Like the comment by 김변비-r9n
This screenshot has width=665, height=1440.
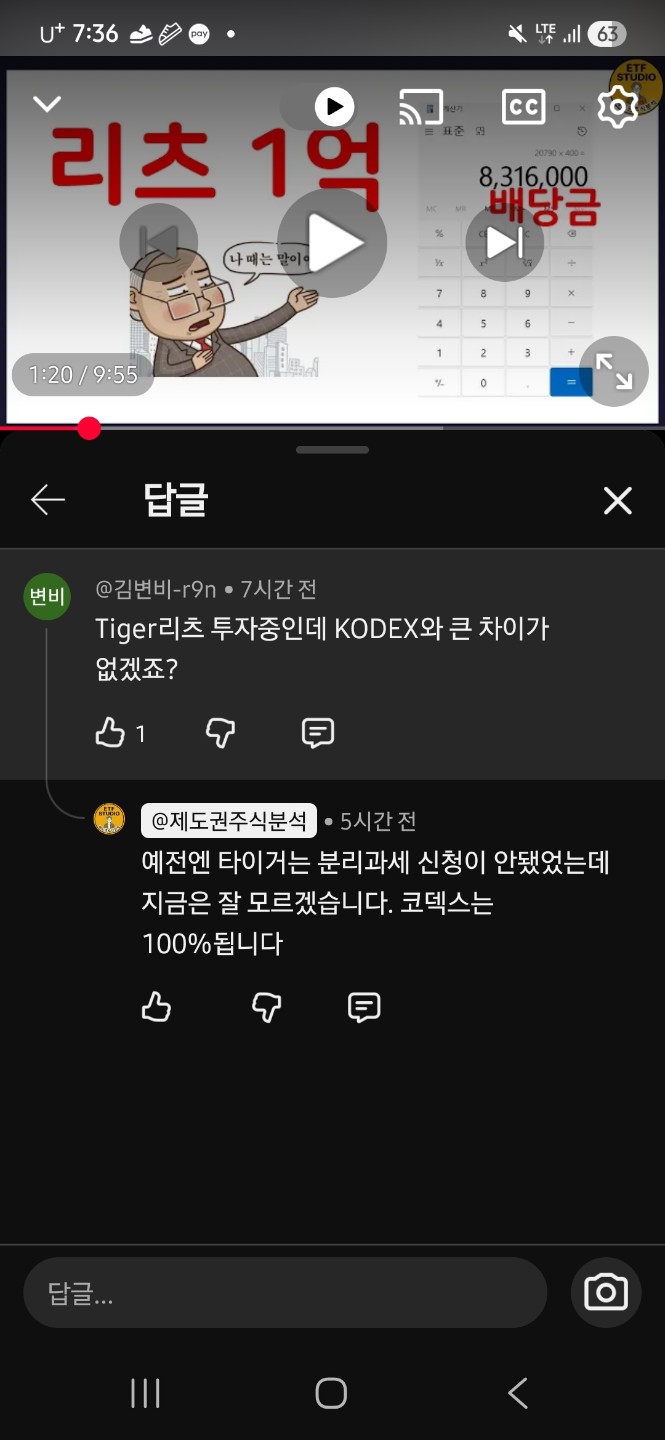tap(110, 733)
